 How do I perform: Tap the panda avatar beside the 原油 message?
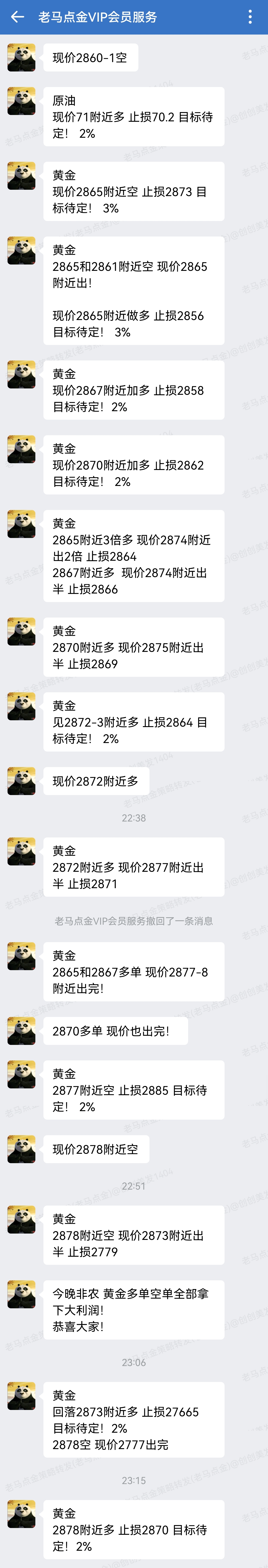click(x=21, y=101)
